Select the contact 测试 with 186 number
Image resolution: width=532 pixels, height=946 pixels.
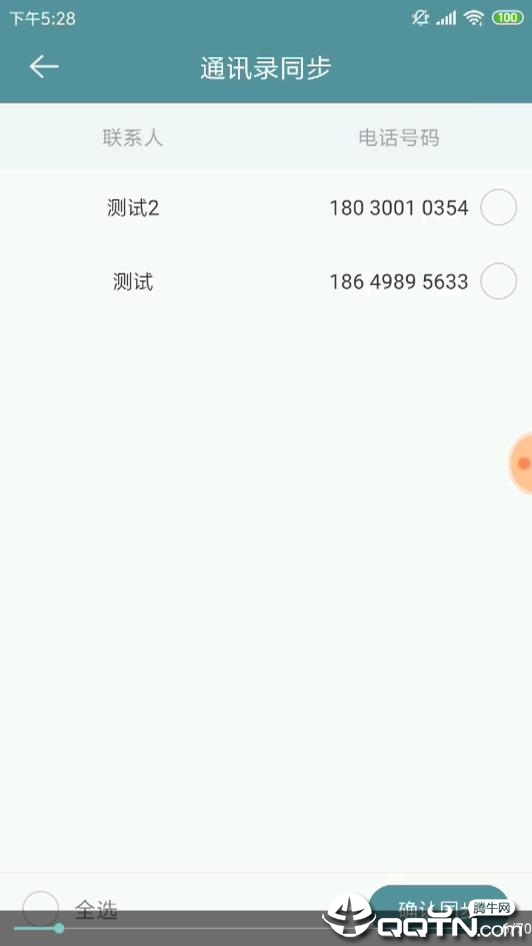pyautogui.click(x=498, y=281)
